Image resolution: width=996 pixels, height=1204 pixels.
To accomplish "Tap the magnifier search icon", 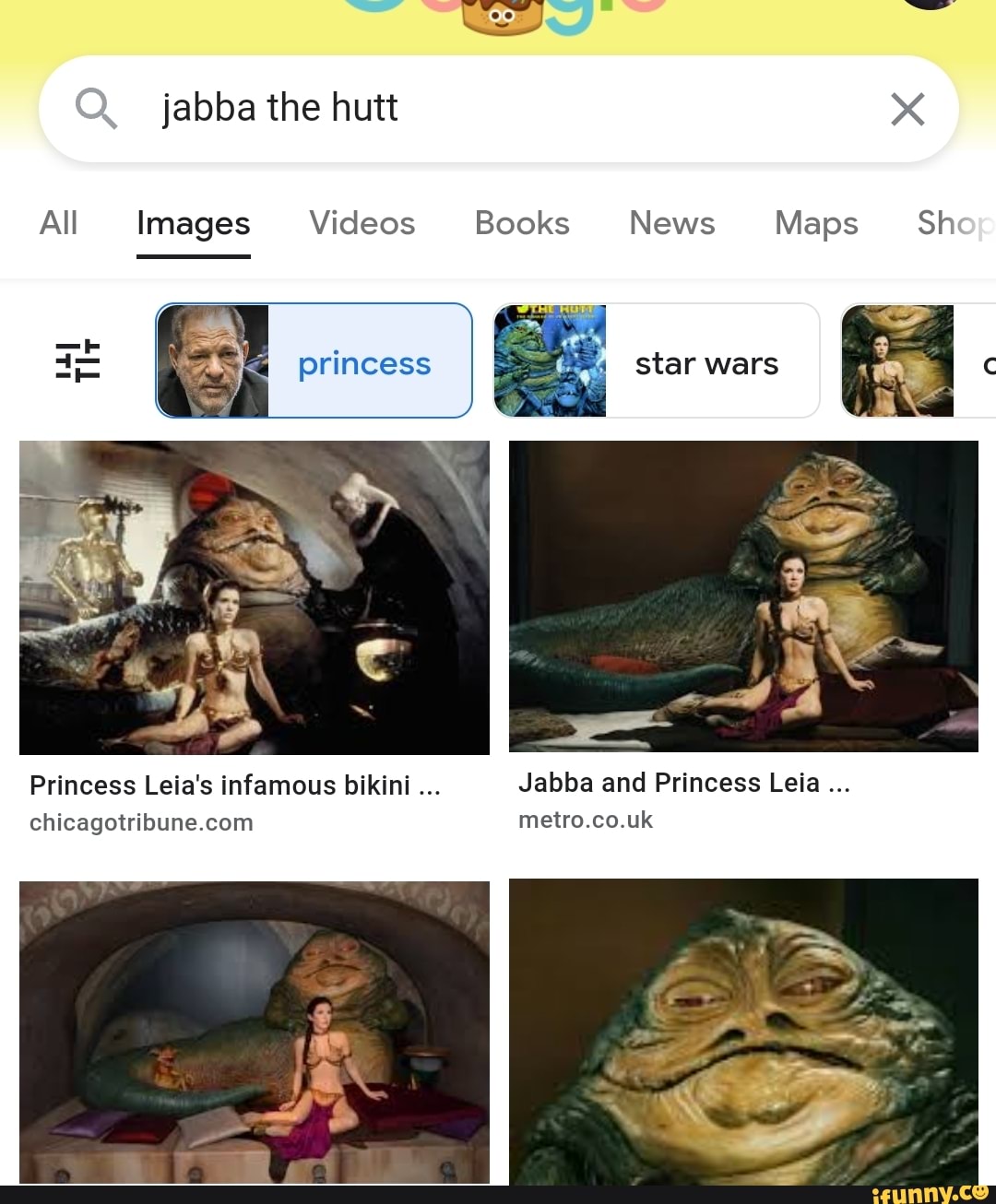I will [96, 109].
